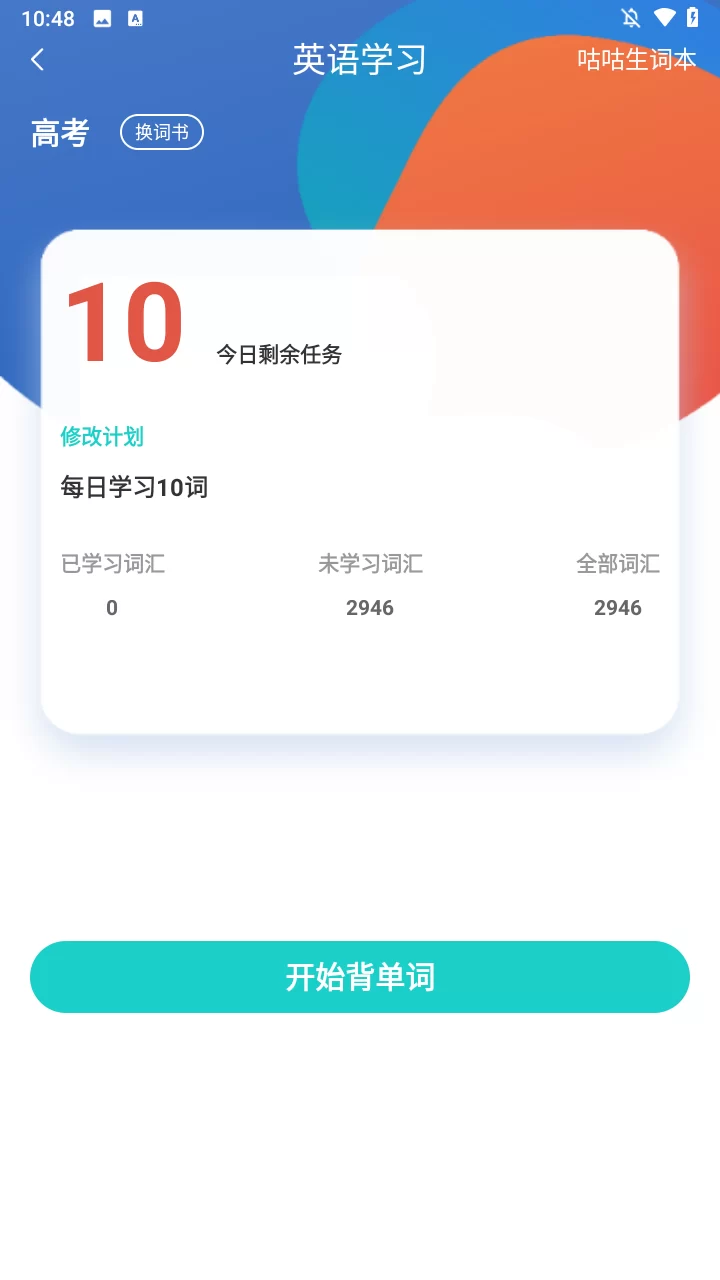The height and width of the screenshot is (1280, 720).
Task: Tap the second square icon in status bar
Action: [136, 17]
